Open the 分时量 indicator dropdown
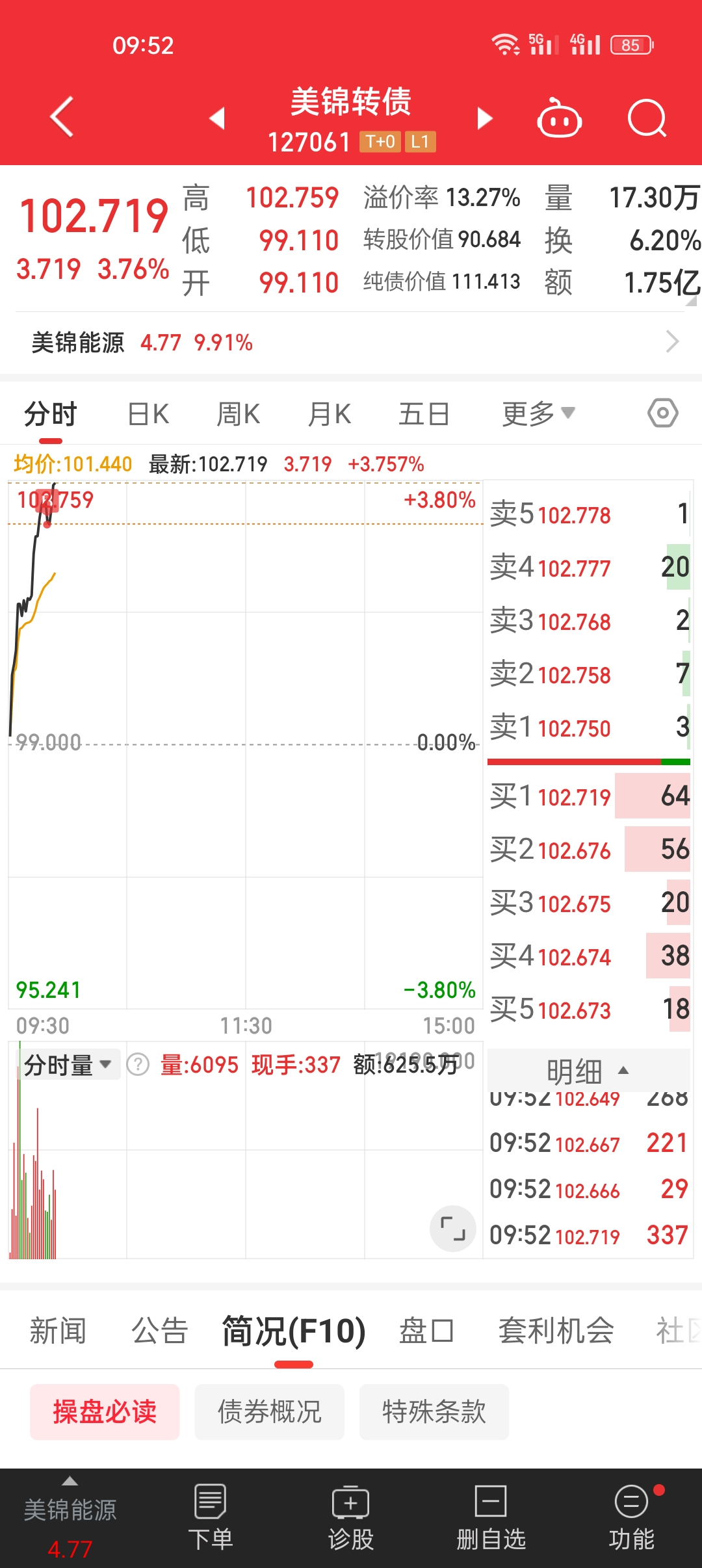 (68, 1065)
